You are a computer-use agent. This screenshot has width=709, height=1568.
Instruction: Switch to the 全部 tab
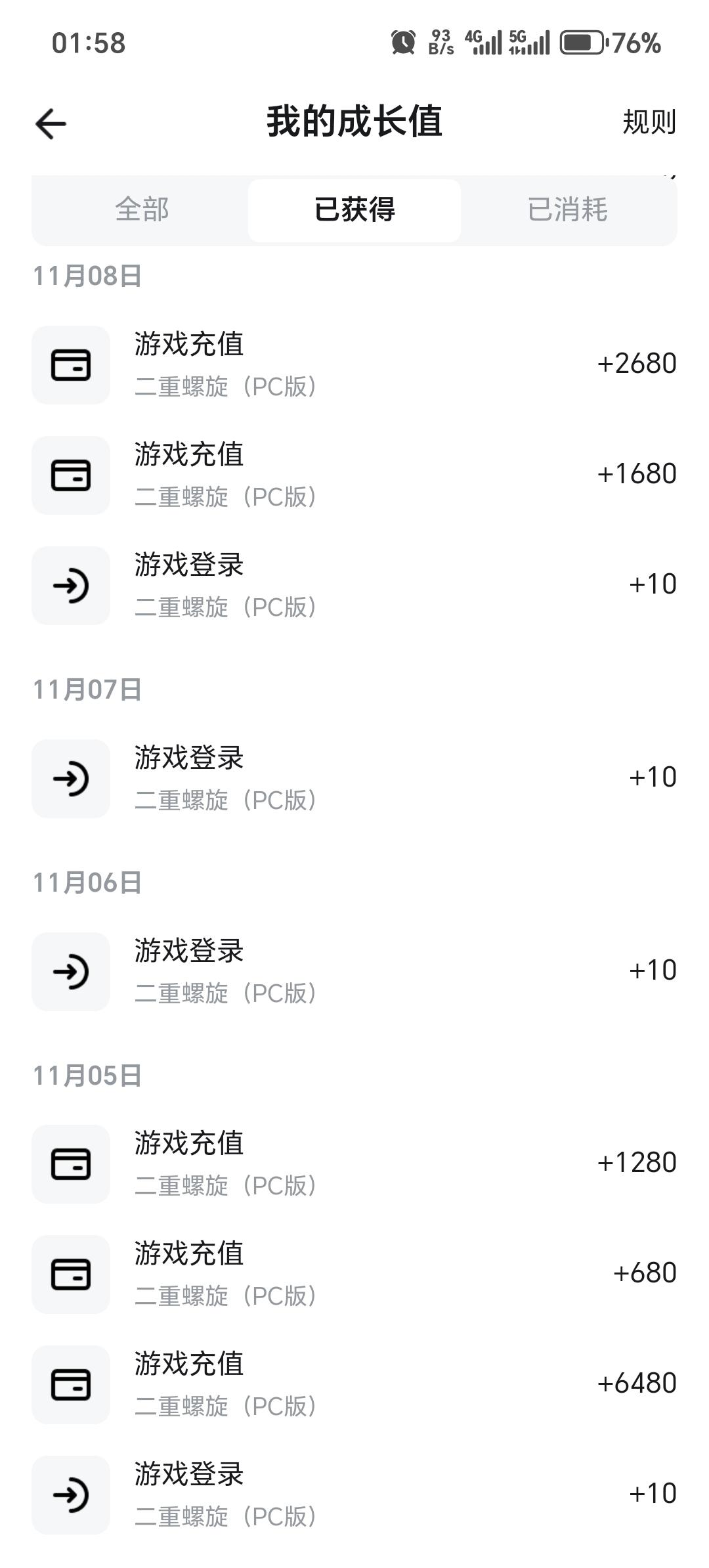pyautogui.click(x=142, y=210)
